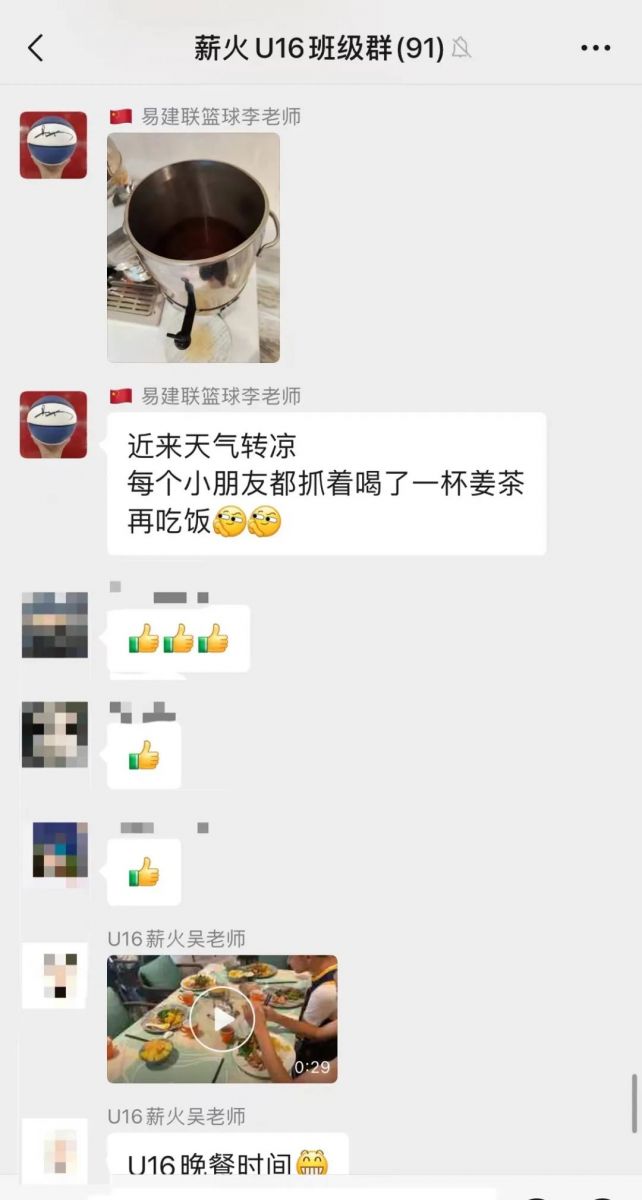Open 易建联篮球李老师's basketball avatar beside the photo

[x=53, y=145]
